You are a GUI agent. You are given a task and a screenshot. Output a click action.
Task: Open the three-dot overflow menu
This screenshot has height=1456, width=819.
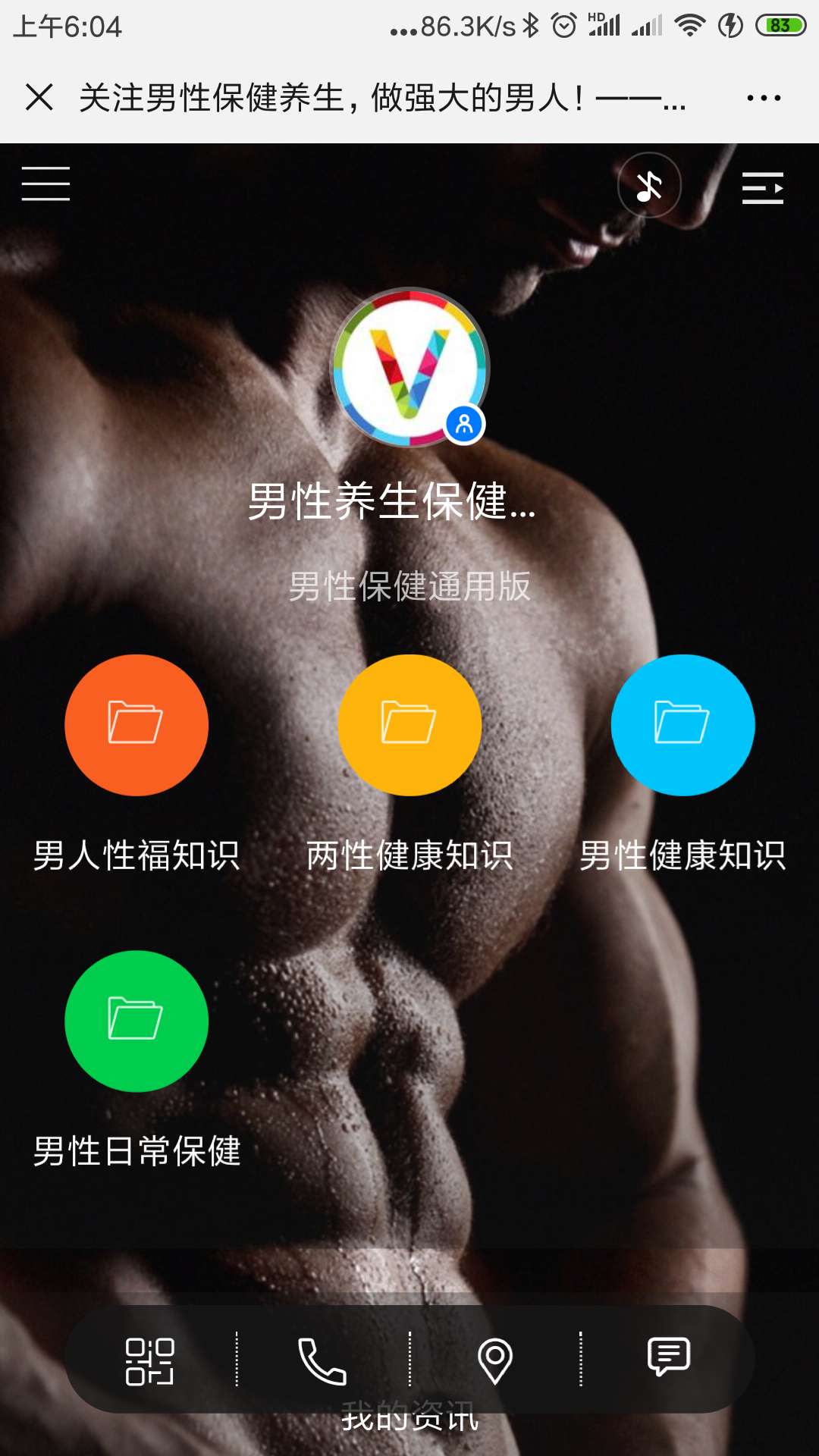tap(763, 98)
